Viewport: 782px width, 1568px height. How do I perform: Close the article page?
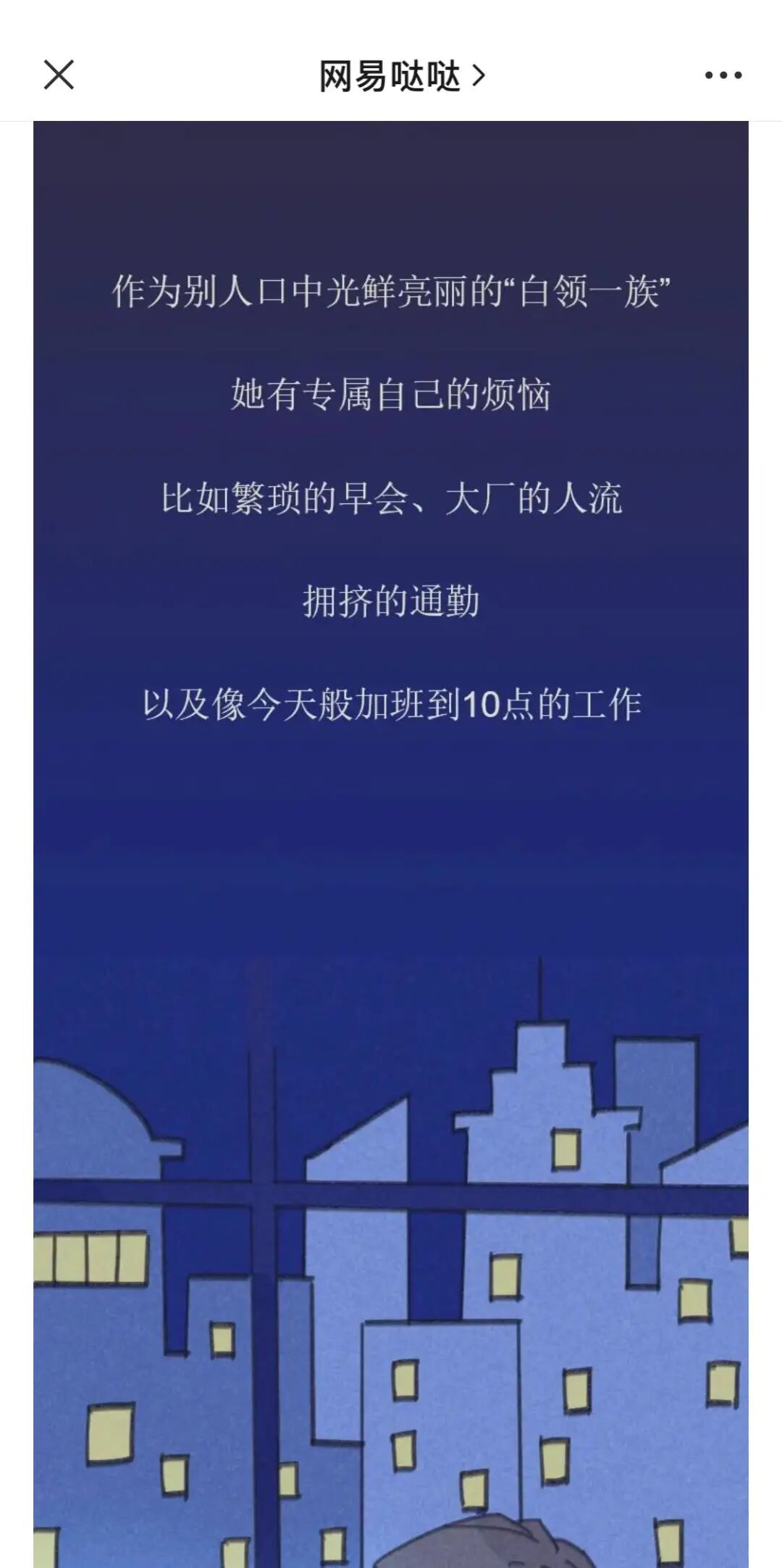point(59,75)
